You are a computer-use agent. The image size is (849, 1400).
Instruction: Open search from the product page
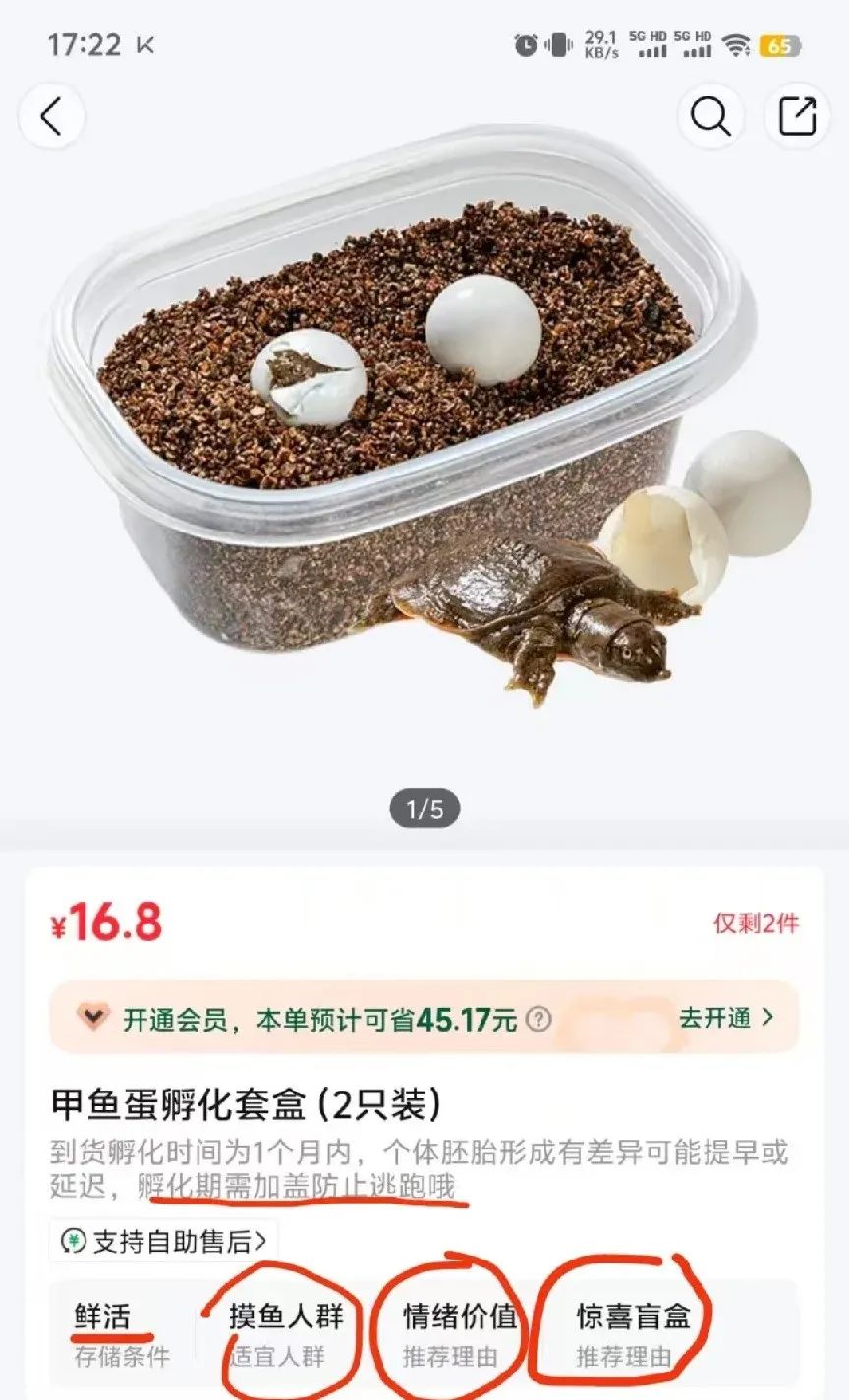709,117
